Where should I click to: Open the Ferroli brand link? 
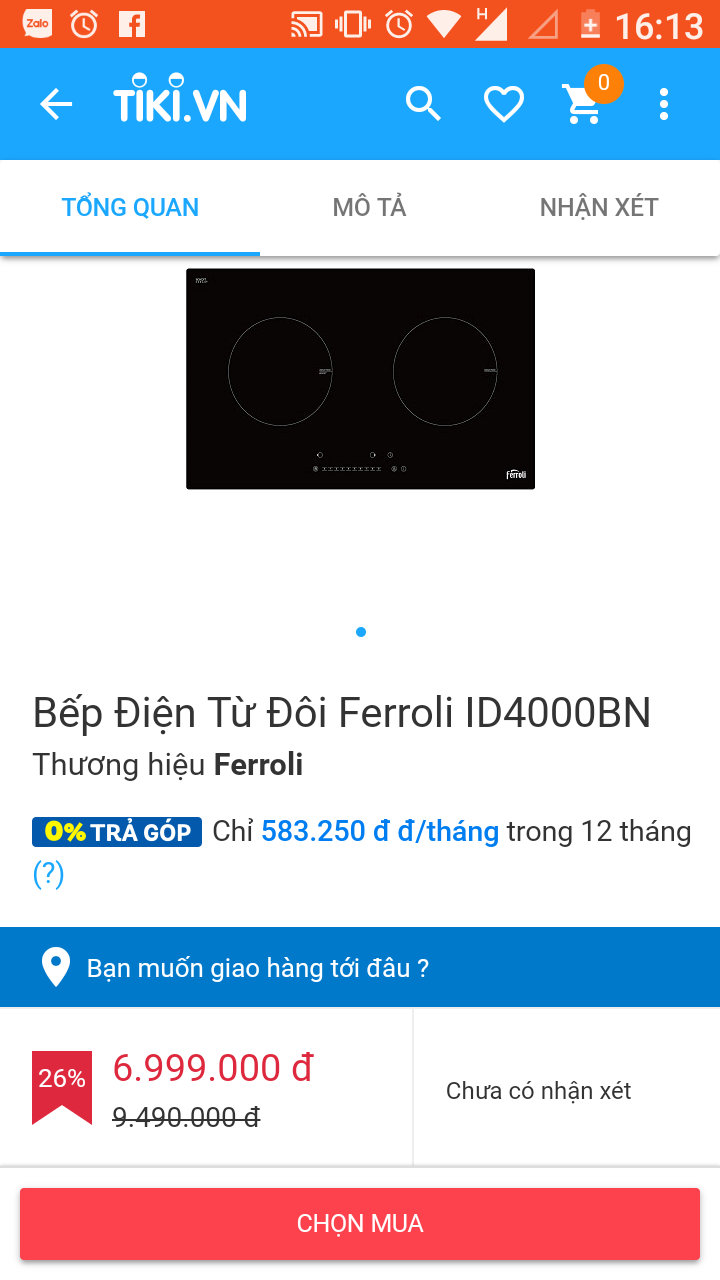[258, 766]
